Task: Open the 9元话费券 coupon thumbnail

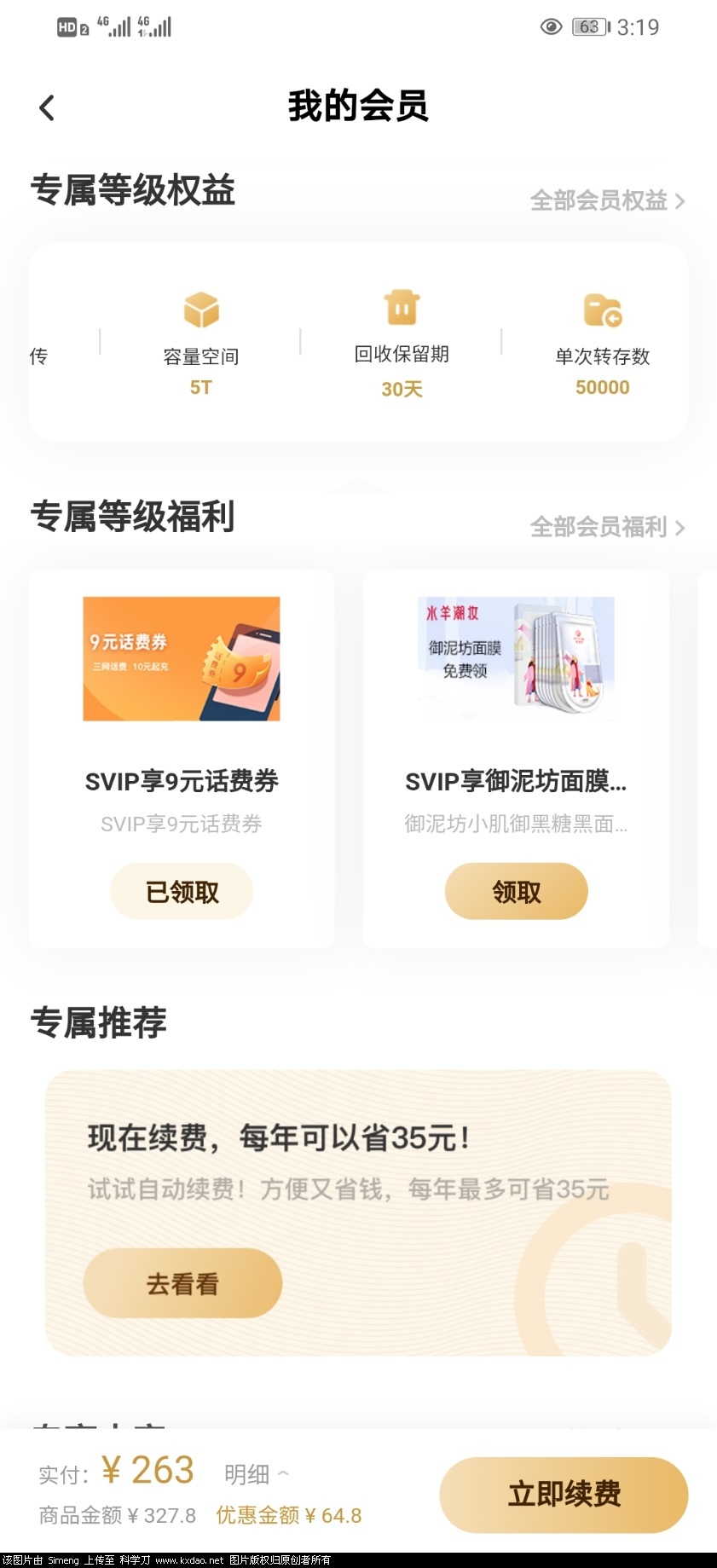Action: pyautogui.click(x=181, y=659)
